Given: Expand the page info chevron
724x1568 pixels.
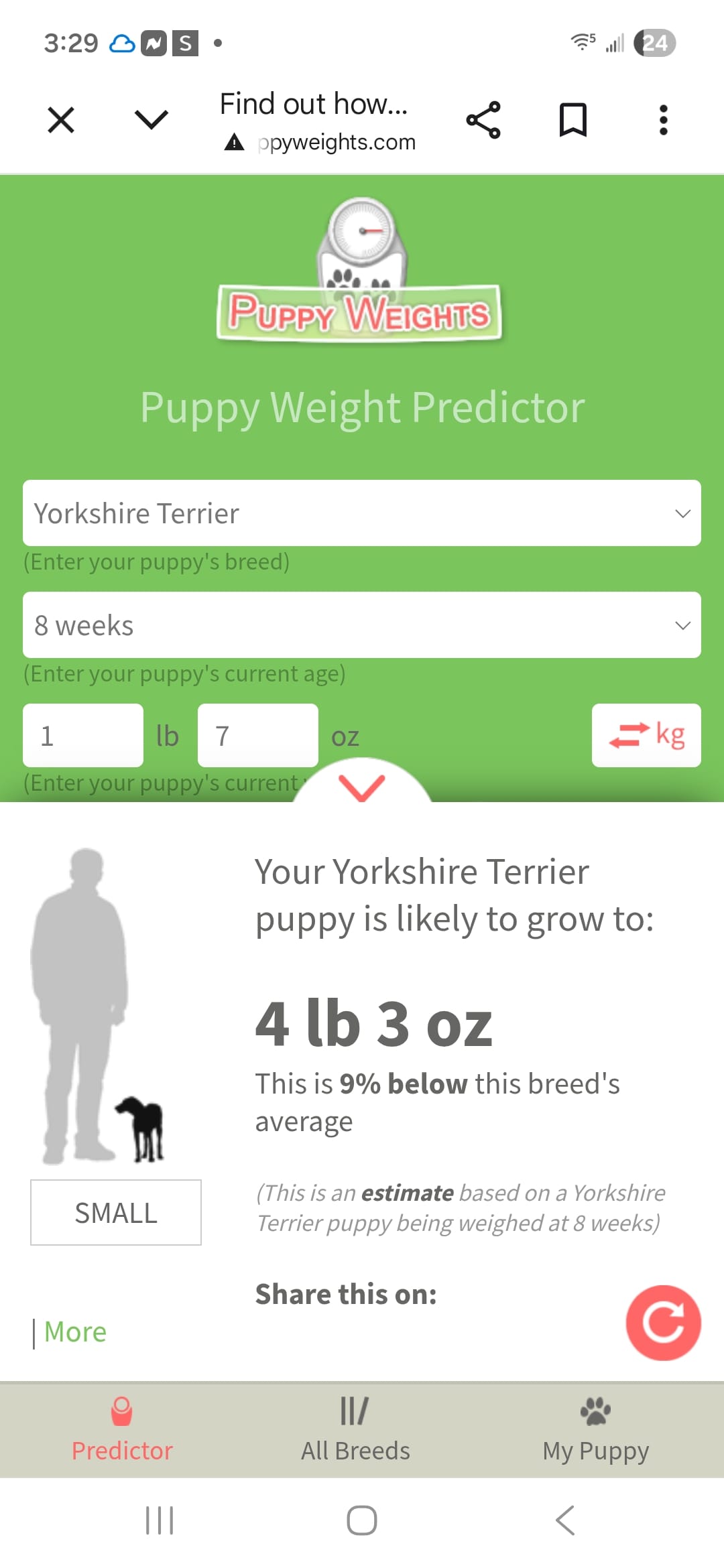Looking at the screenshot, I should (151, 121).
